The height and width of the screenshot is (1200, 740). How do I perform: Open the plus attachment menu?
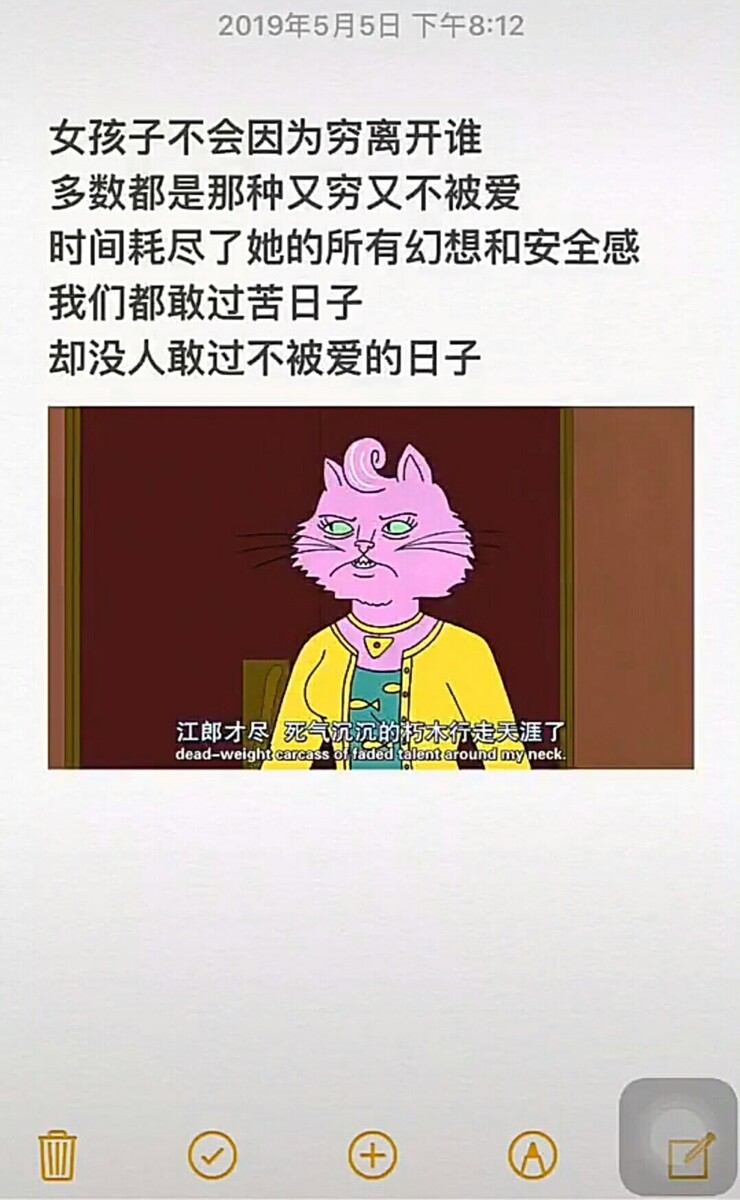tap(372, 1156)
